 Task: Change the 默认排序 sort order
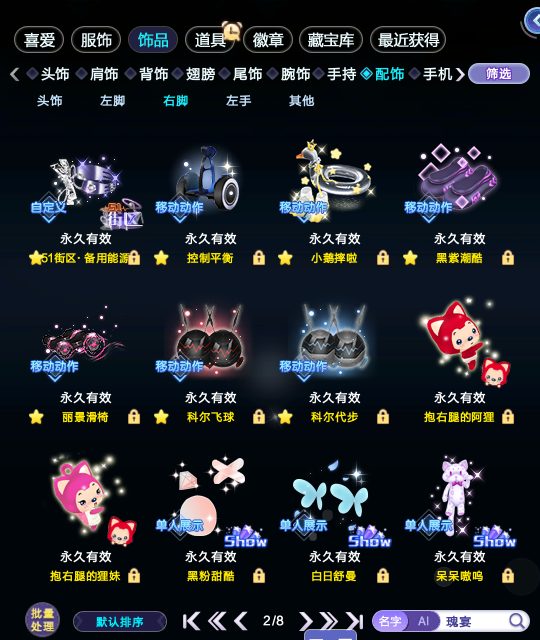coord(120,622)
